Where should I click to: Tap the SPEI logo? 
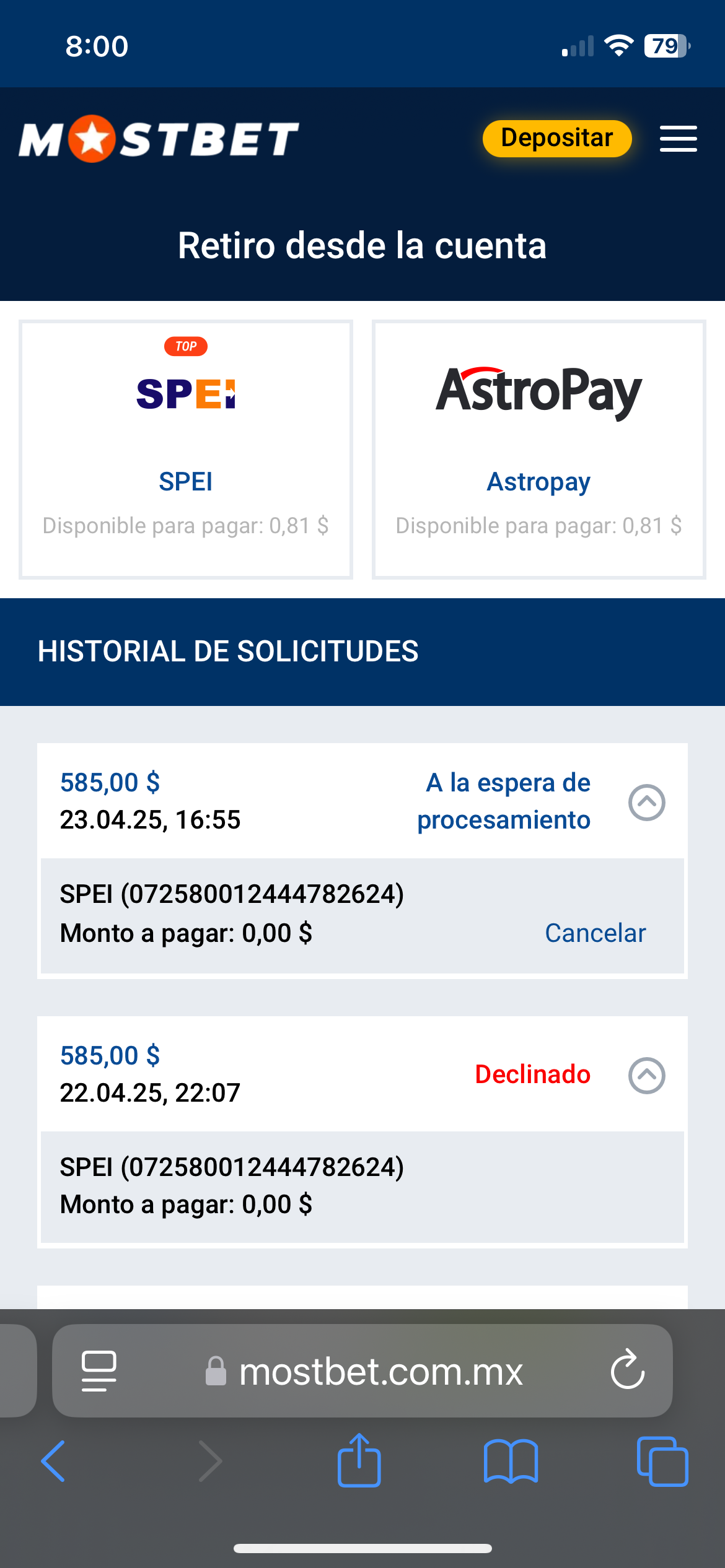[x=186, y=395]
